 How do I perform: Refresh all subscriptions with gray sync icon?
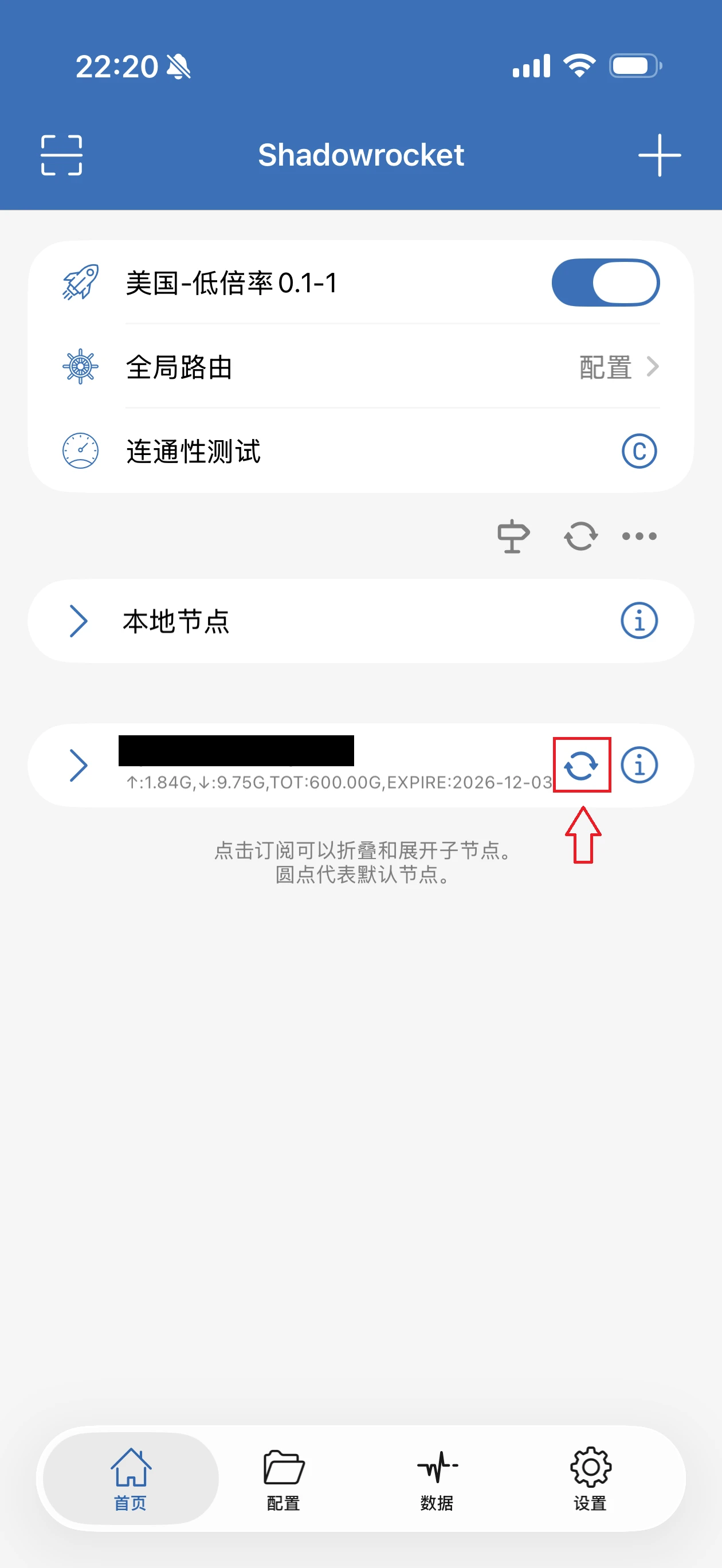coord(581,536)
